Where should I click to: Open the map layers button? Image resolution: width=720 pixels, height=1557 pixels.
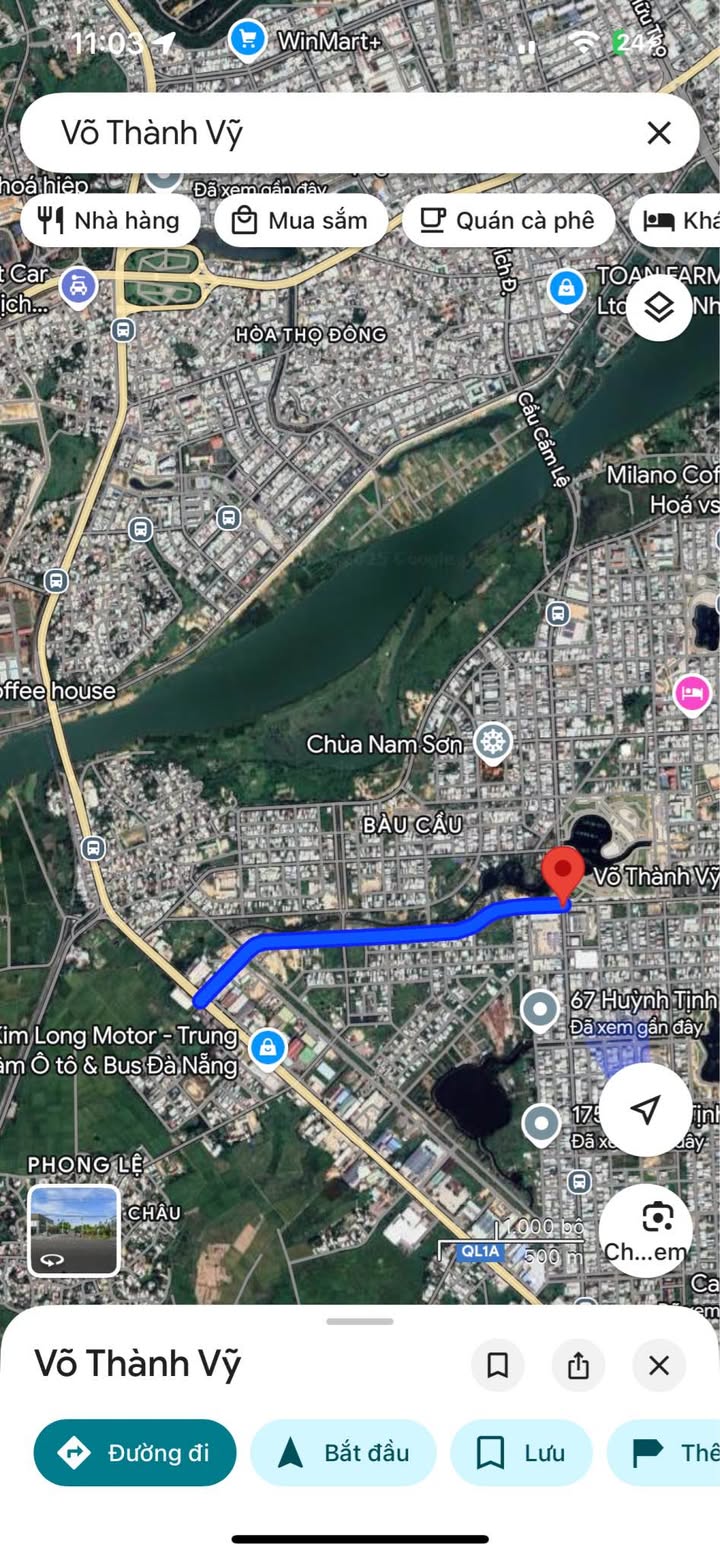coord(659,308)
